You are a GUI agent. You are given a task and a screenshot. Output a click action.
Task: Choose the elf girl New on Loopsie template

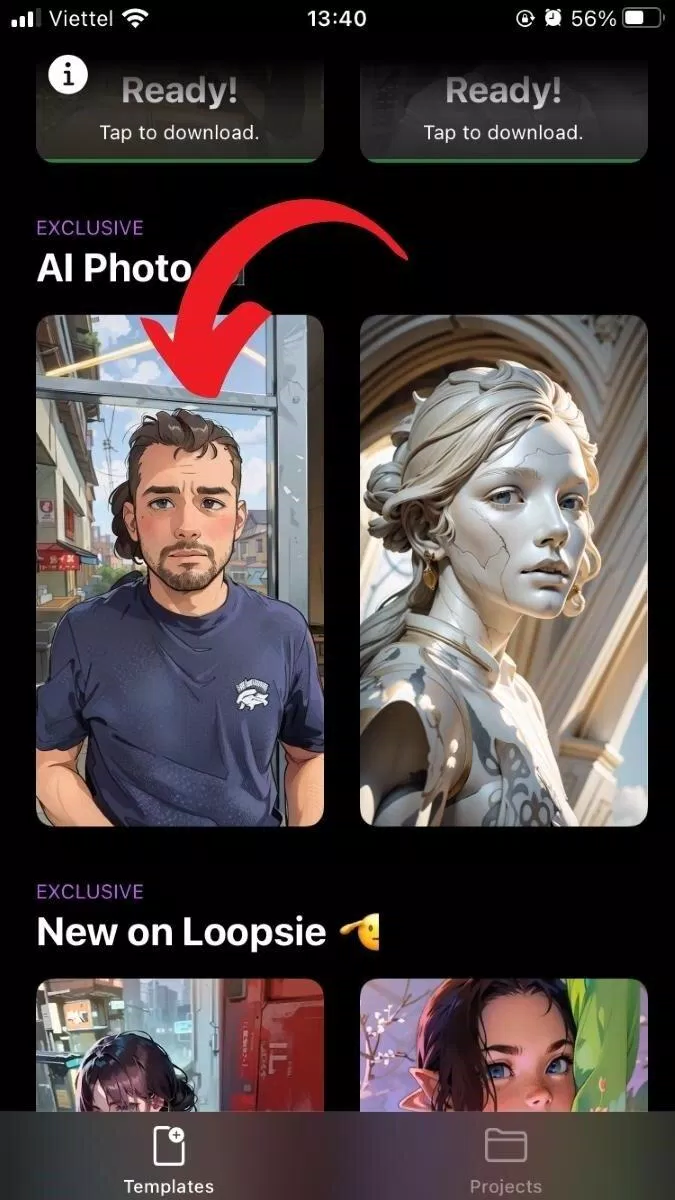click(503, 1045)
